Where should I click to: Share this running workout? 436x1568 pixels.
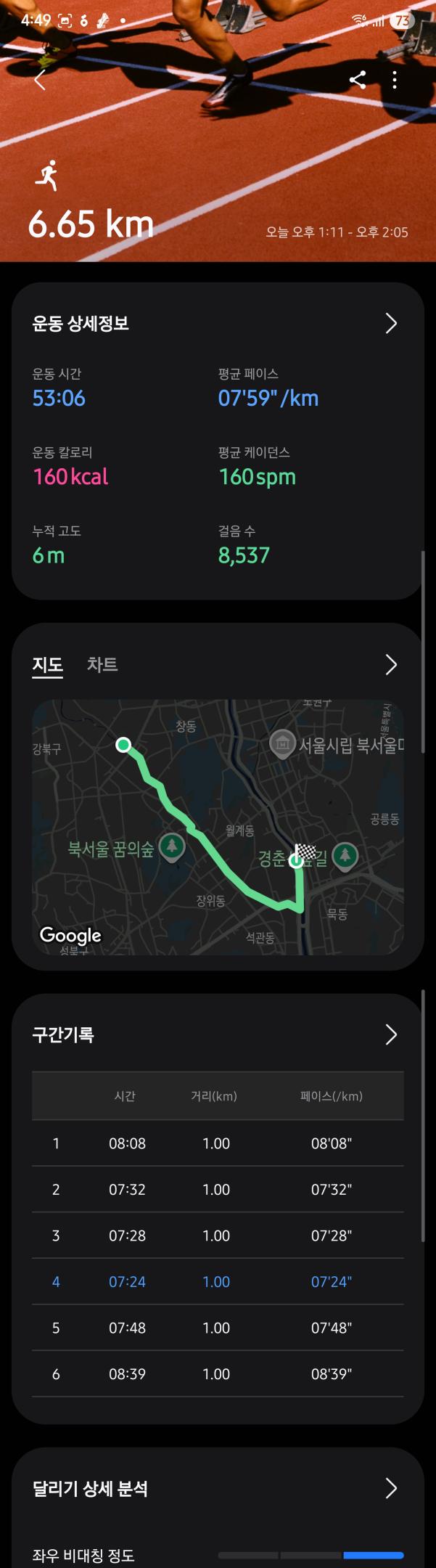tap(358, 80)
